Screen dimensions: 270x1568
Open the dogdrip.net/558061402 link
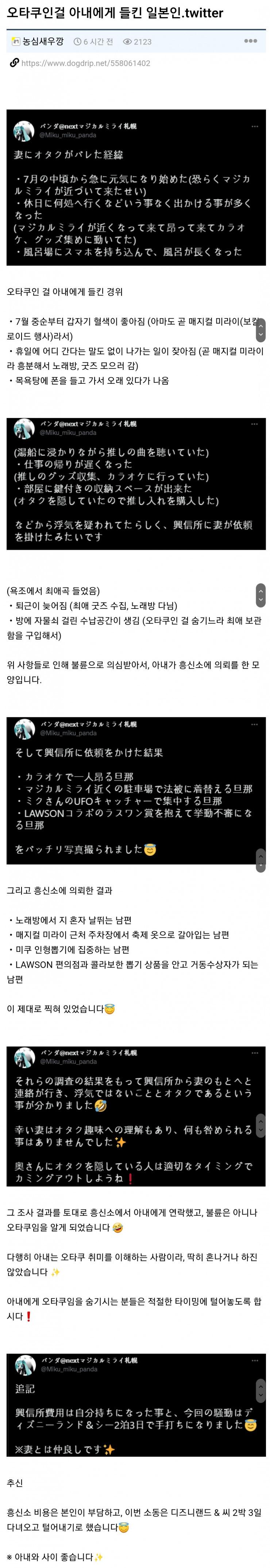[x=85, y=63]
